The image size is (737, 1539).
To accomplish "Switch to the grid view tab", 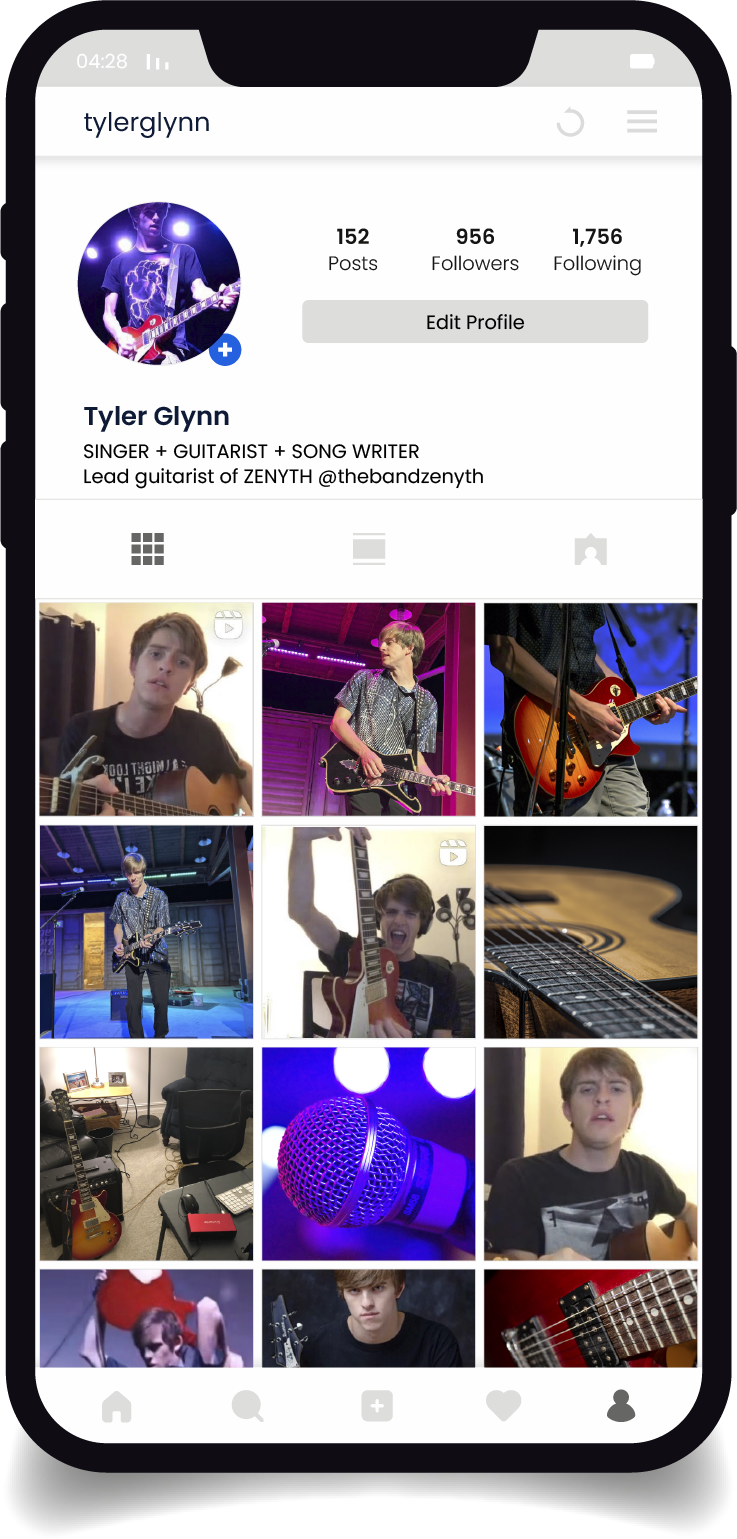I will coord(147,549).
